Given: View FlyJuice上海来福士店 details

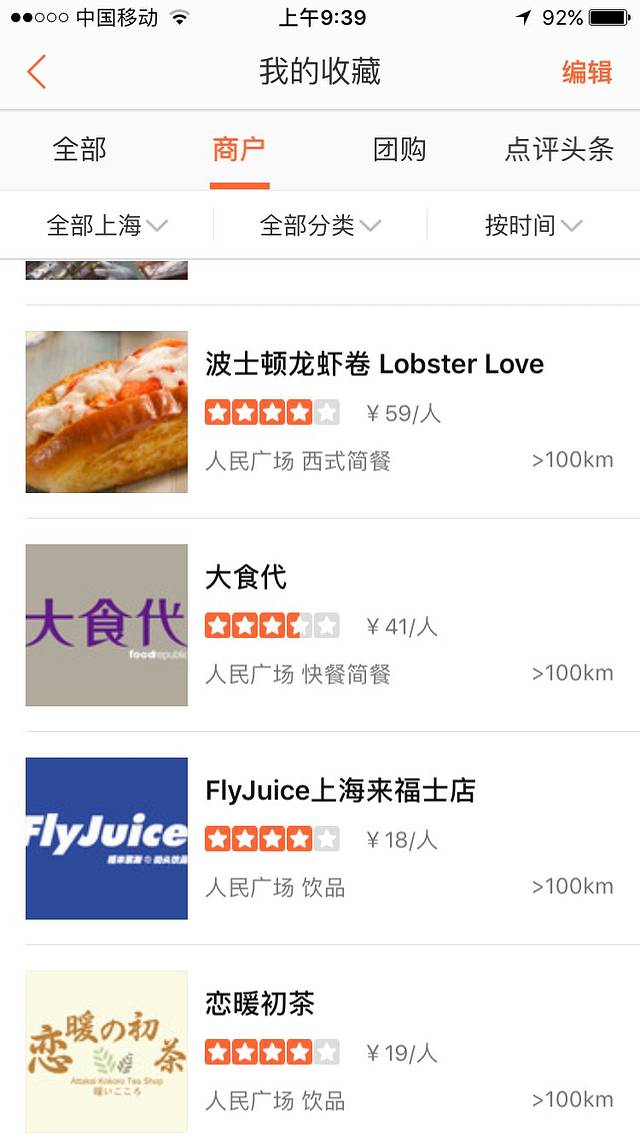Looking at the screenshot, I should click(x=320, y=838).
